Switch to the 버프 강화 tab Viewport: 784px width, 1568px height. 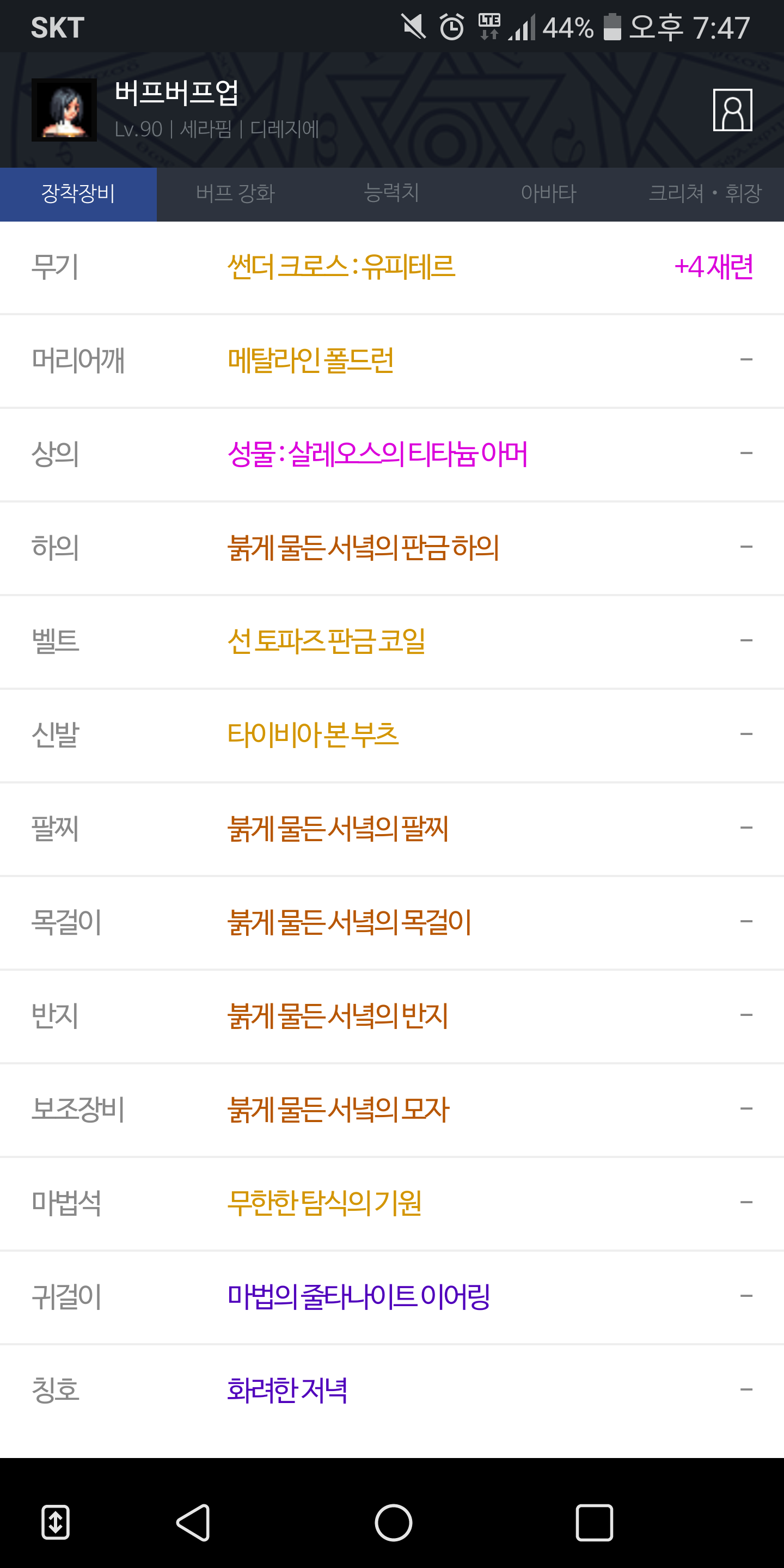click(x=235, y=194)
